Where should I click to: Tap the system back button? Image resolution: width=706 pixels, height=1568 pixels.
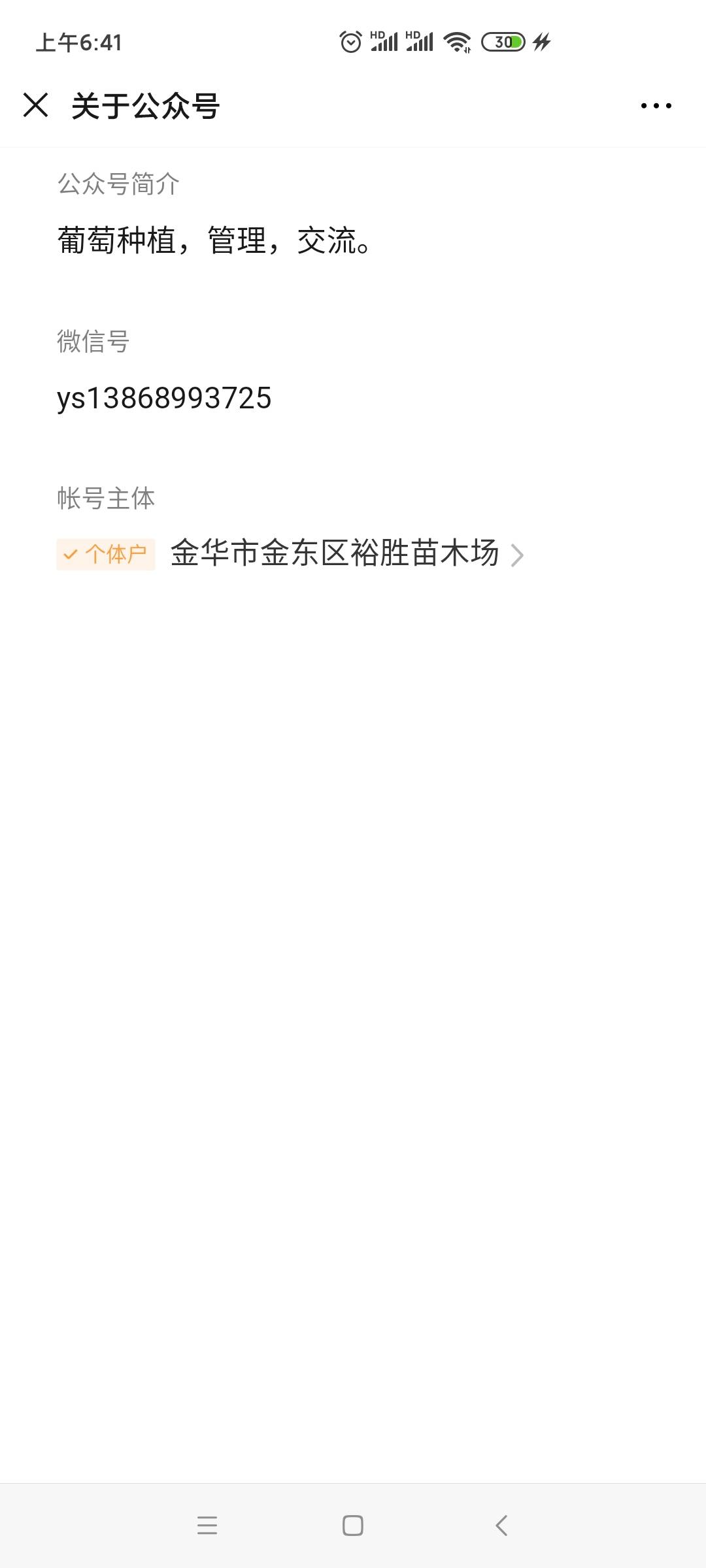click(x=501, y=1525)
